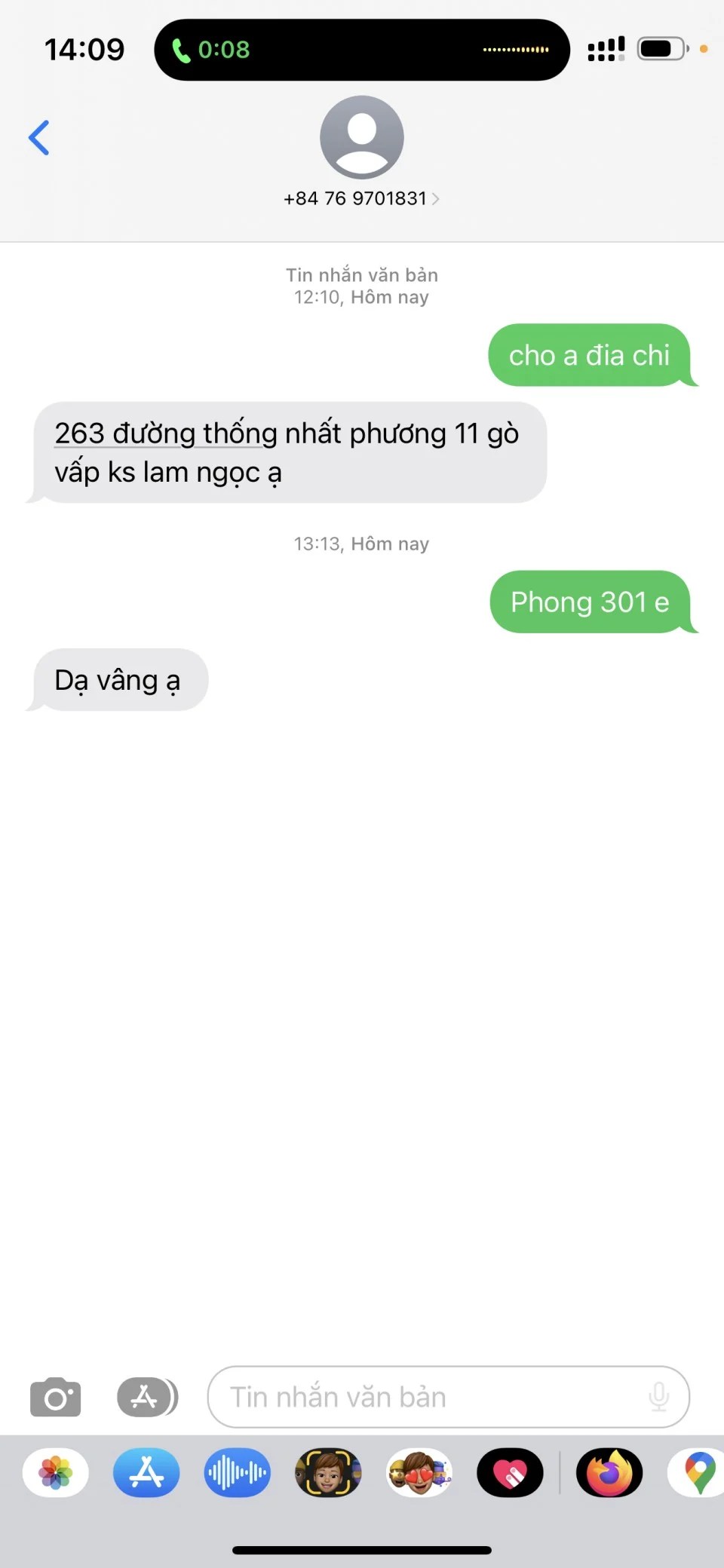Go back to the messages list
This screenshot has width=724, height=1568.
click(x=39, y=138)
